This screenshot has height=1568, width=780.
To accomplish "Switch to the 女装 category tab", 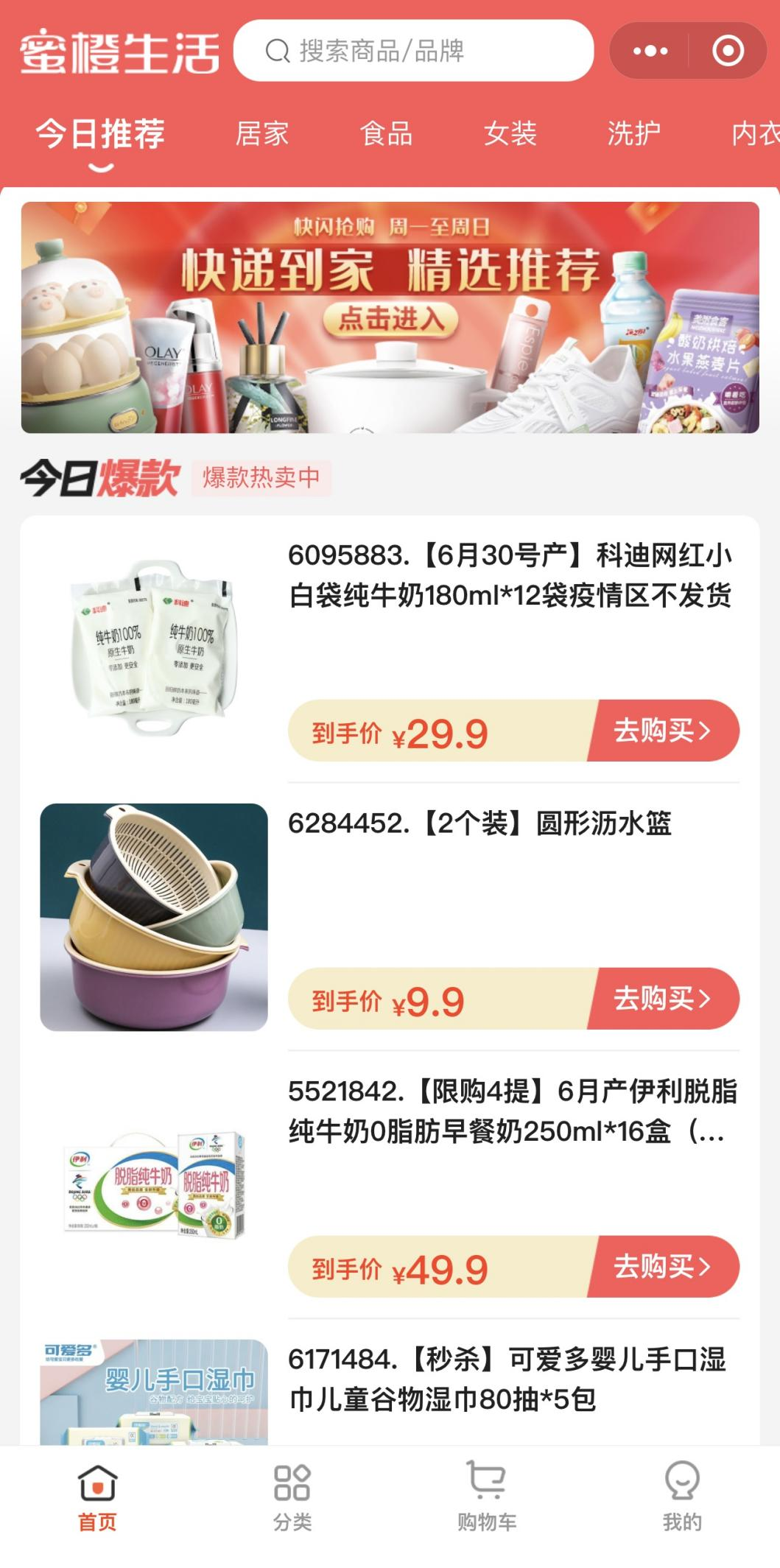I will 510,134.
